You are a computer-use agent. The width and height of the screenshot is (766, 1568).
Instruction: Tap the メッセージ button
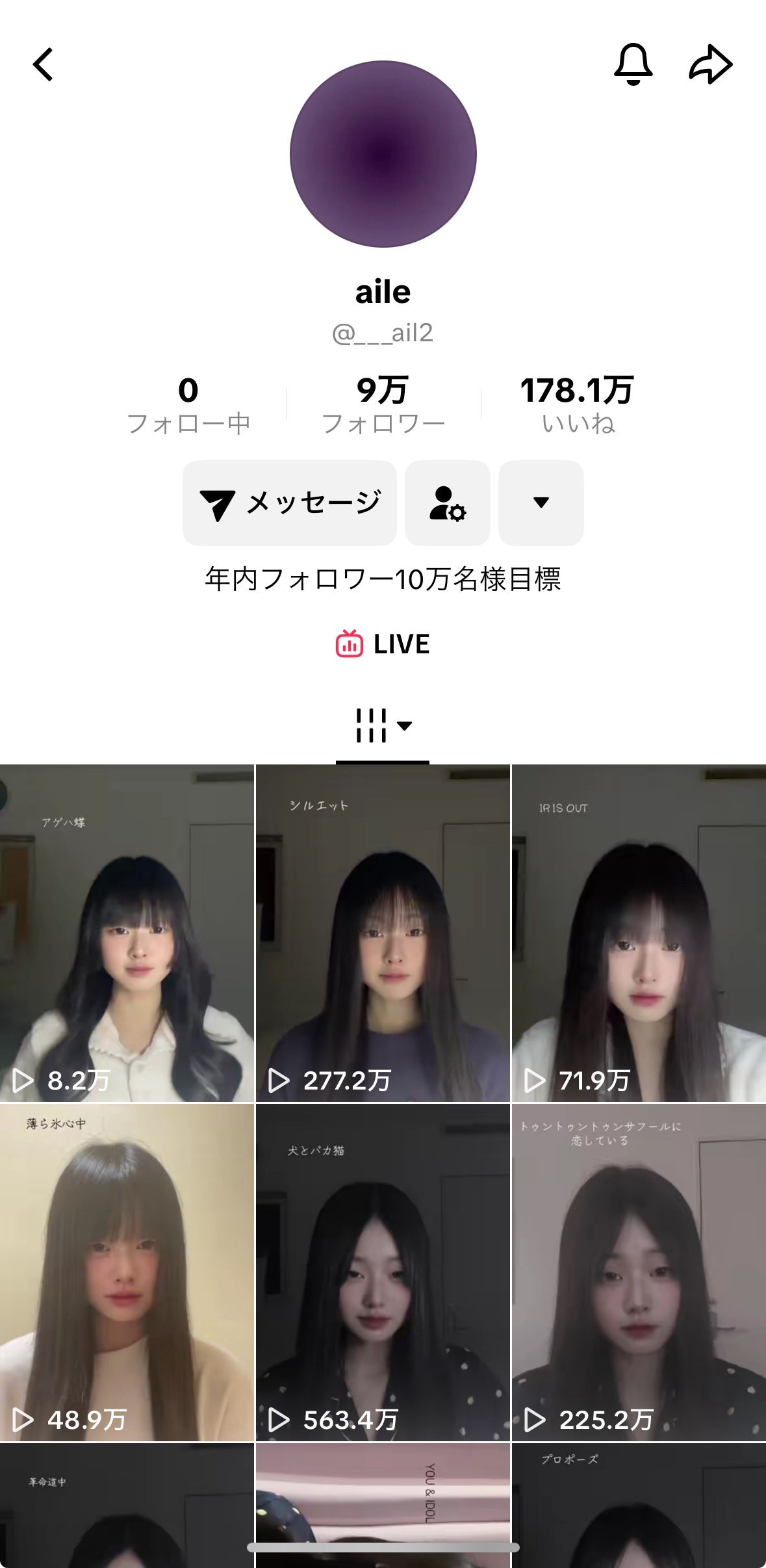(x=290, y=503)
